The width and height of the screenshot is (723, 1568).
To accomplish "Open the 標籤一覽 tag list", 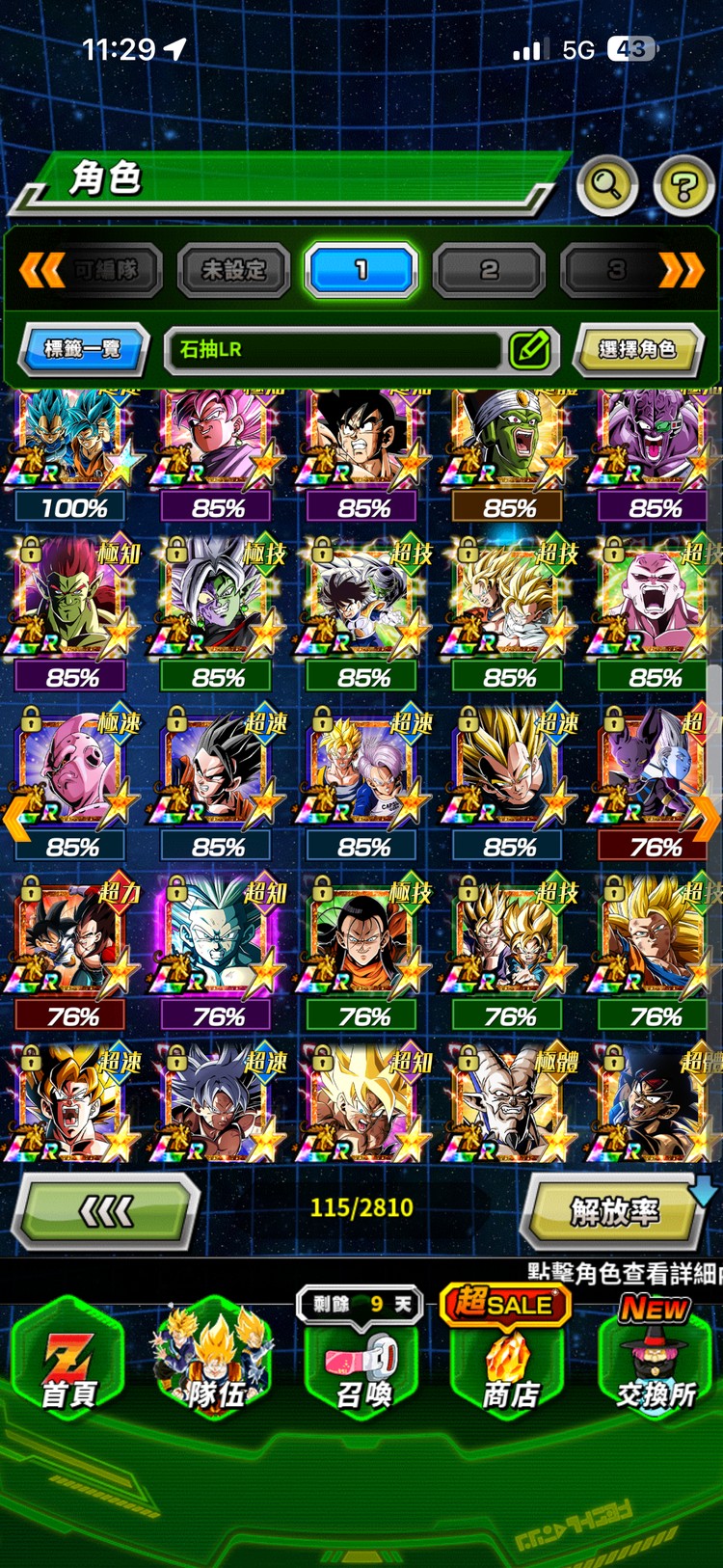I will tap(84, 349).
